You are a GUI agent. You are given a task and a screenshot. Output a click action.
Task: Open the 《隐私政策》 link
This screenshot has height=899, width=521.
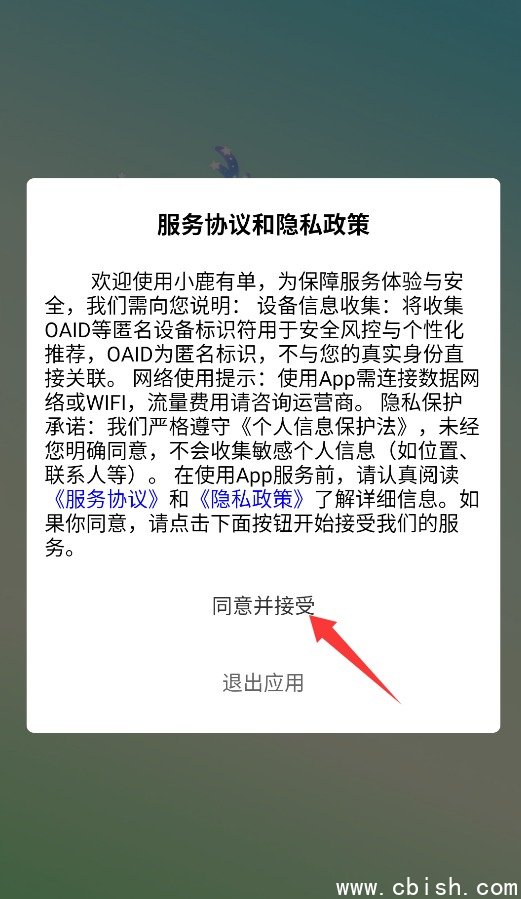252,499
